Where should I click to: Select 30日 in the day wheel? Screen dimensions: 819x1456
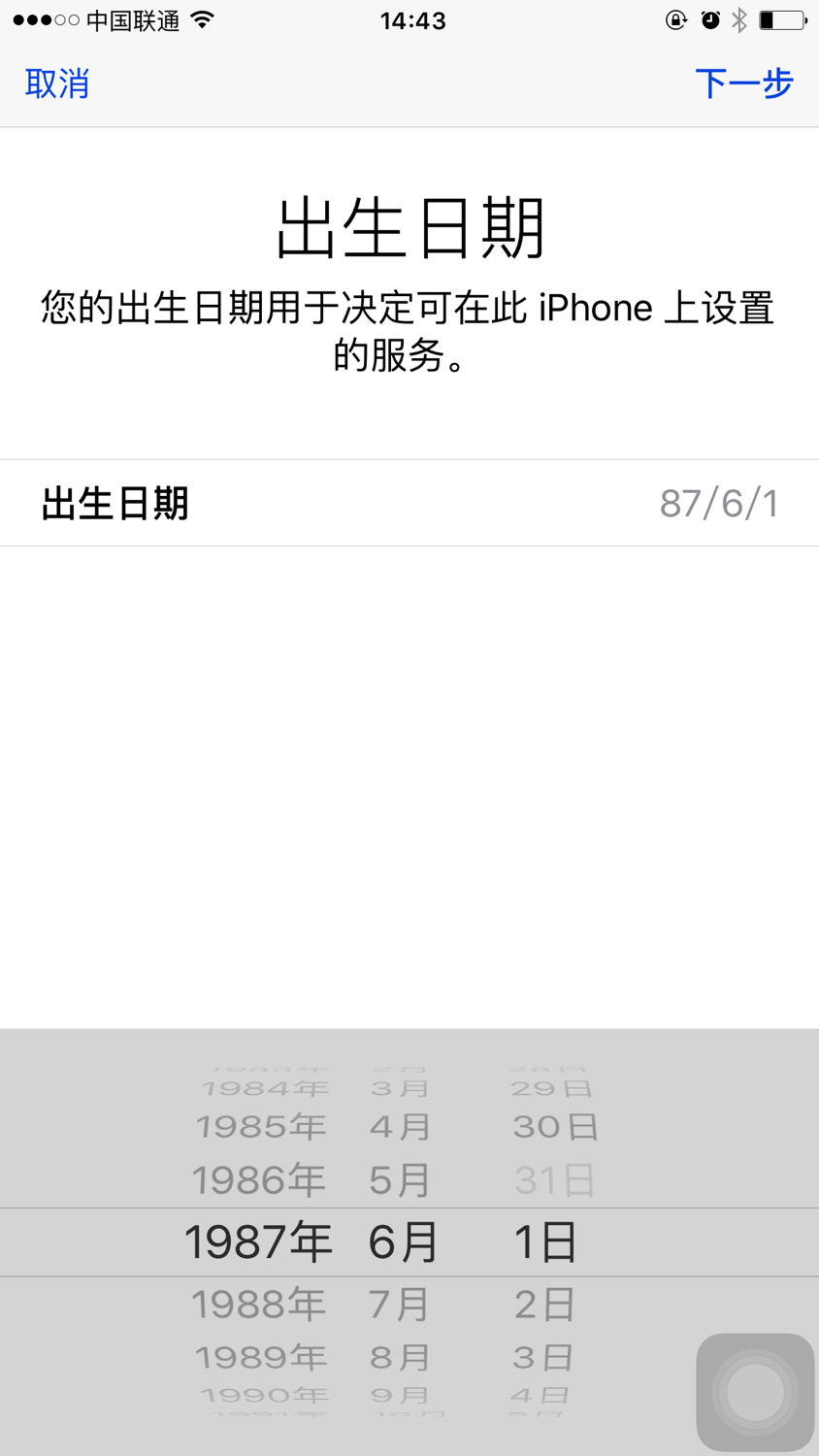pos(554,1126)
